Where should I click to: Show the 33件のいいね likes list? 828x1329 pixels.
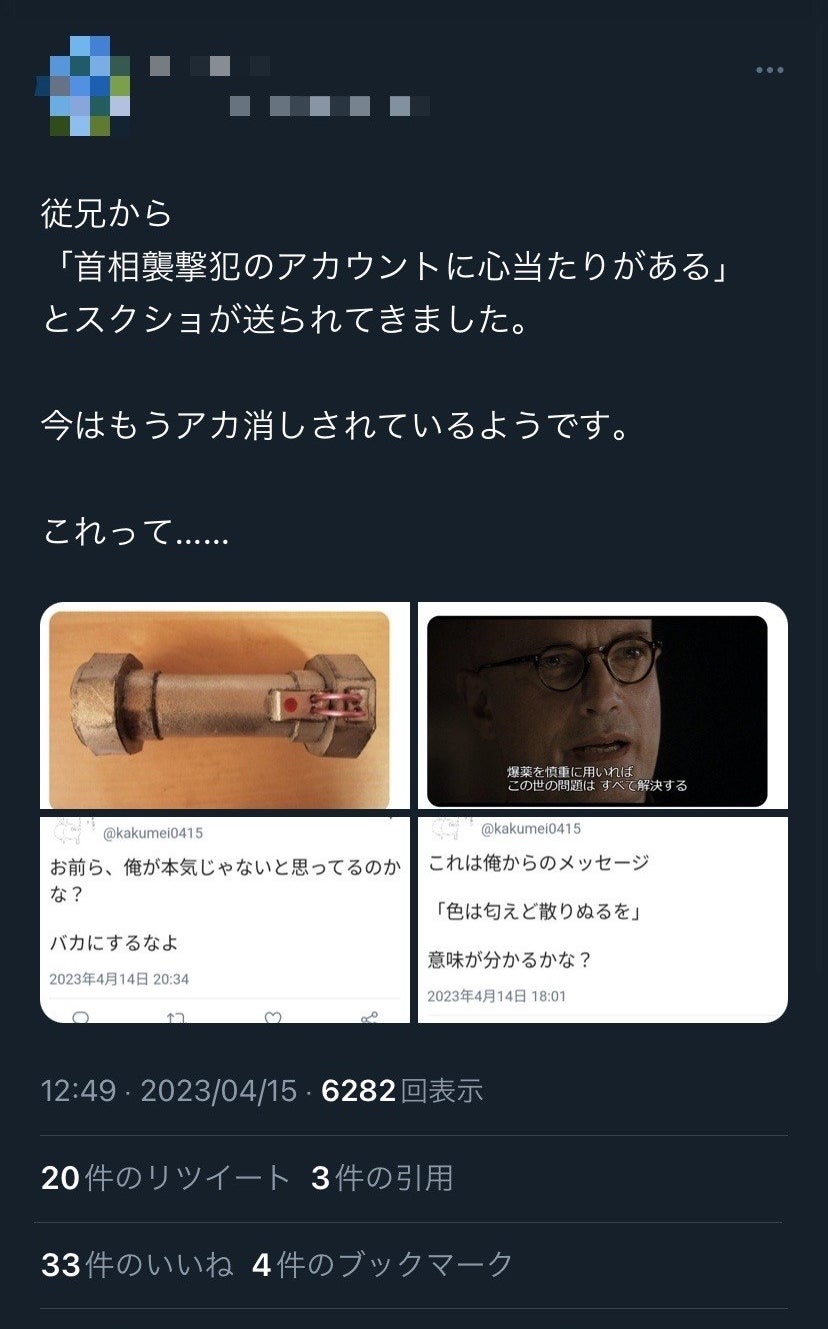pyautogui.click(x=137, y=1265)
